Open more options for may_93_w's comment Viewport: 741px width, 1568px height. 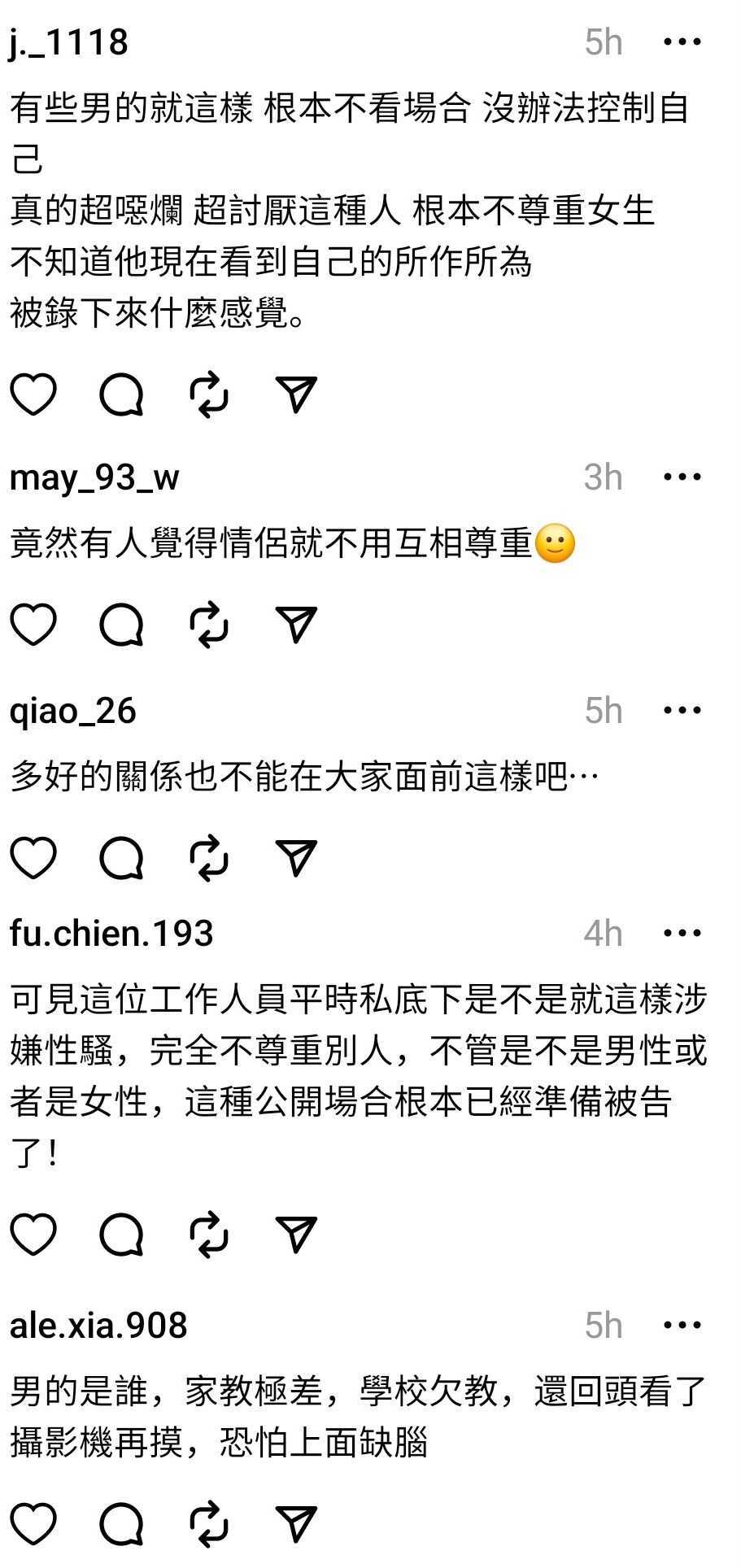coord(682,477)
